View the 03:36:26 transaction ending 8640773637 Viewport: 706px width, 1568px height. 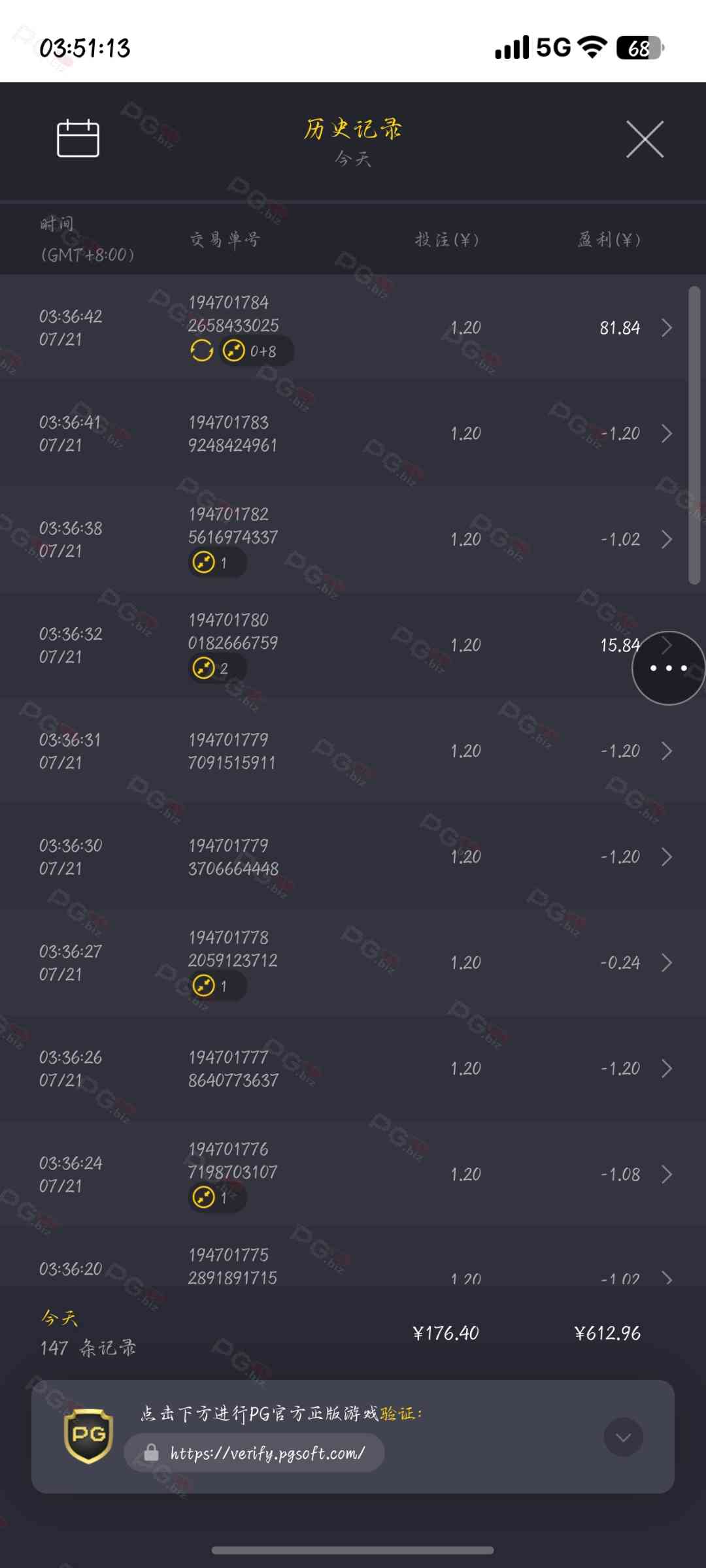353,1068
